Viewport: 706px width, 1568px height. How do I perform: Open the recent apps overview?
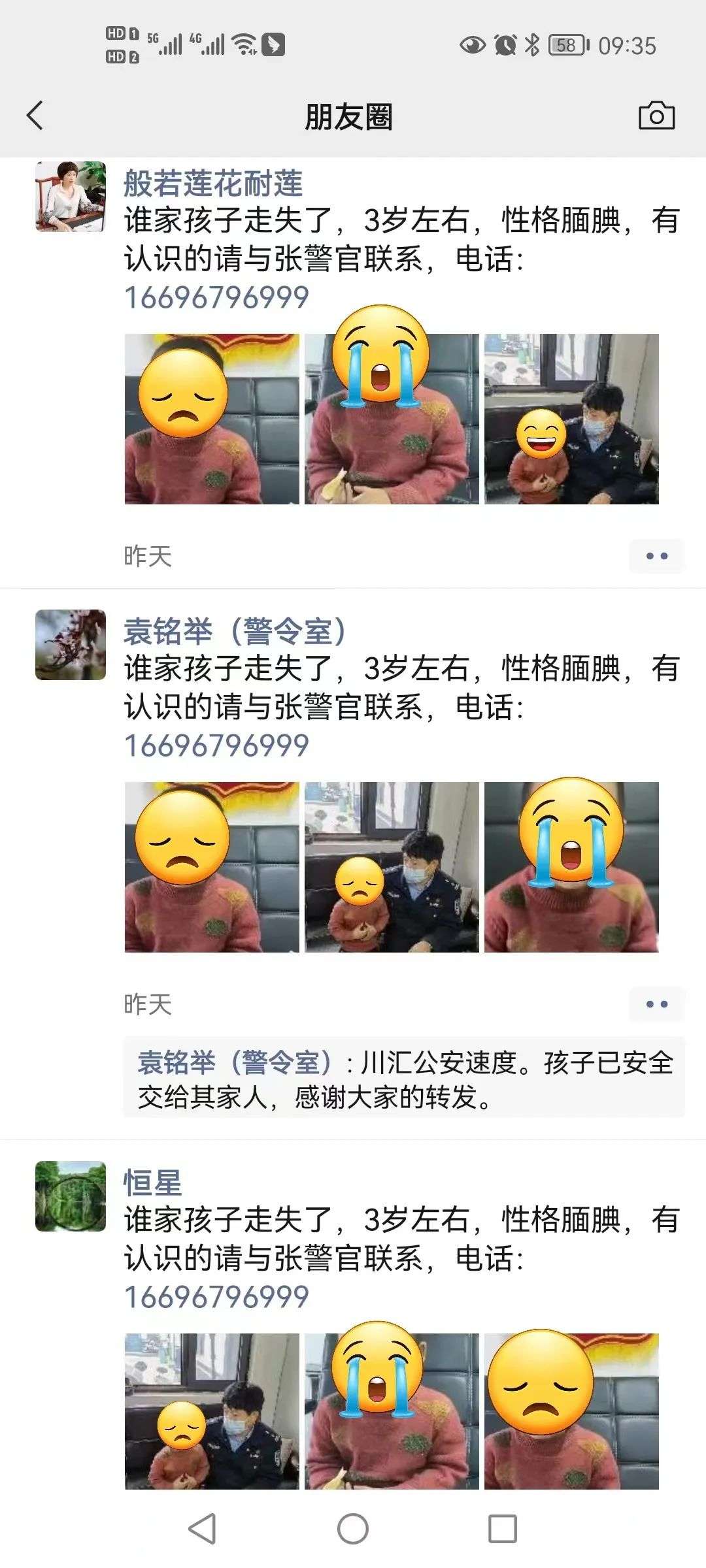tap(503, 1529)
